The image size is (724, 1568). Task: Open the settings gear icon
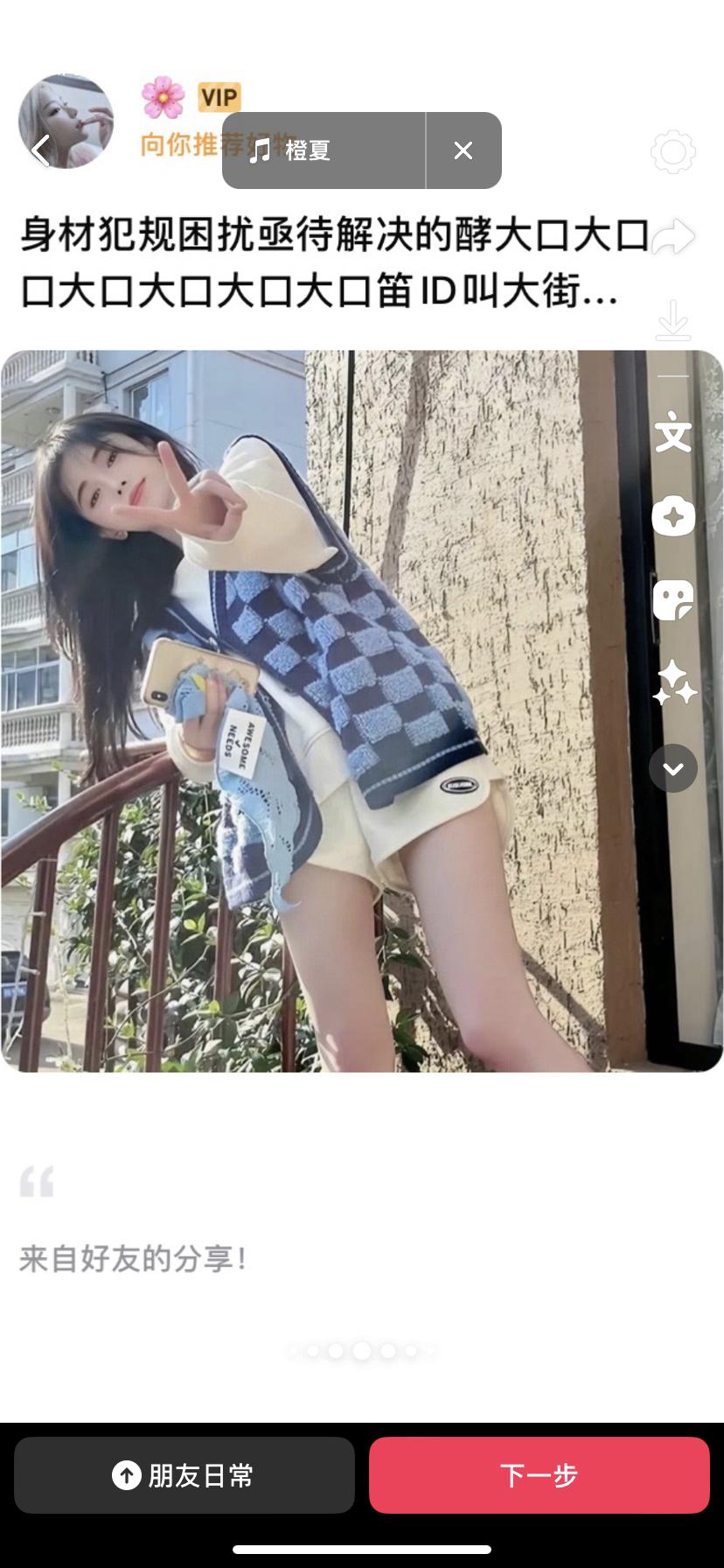tap(672, 152)
